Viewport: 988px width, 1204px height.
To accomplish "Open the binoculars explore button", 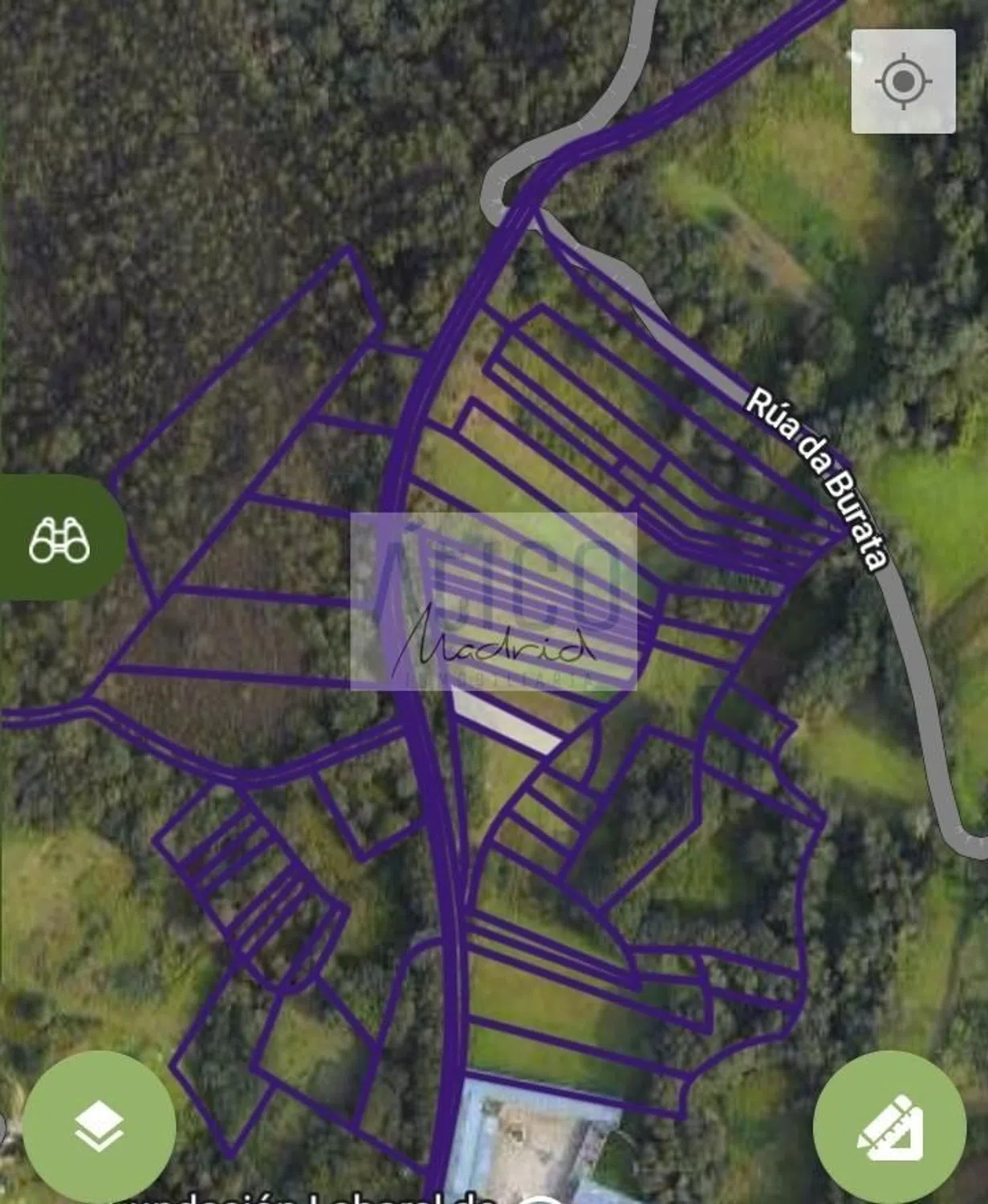I will [59, 539].
